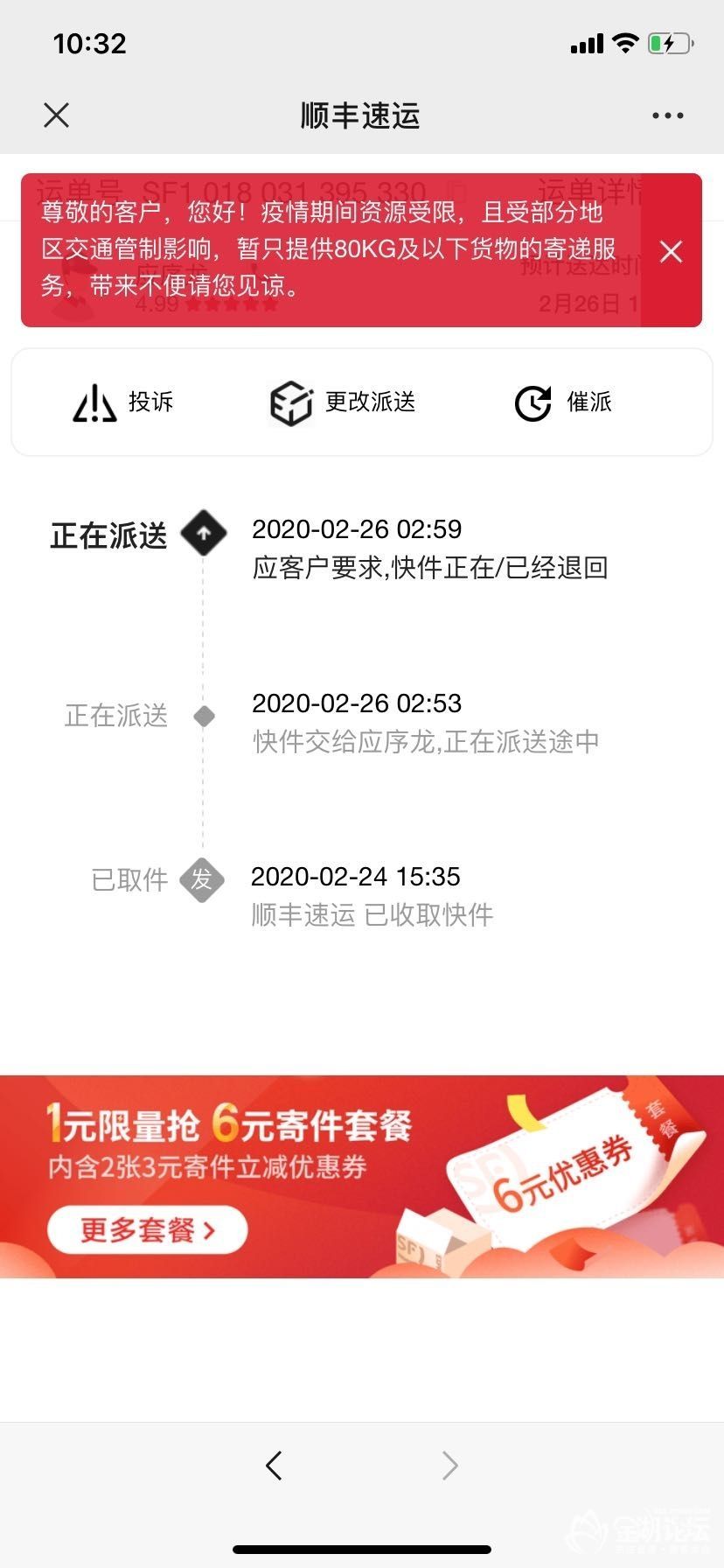The height and width of the screenshot is (1568, 724).
Task: Tap 催派 to urge delivery
Action: 564,402
